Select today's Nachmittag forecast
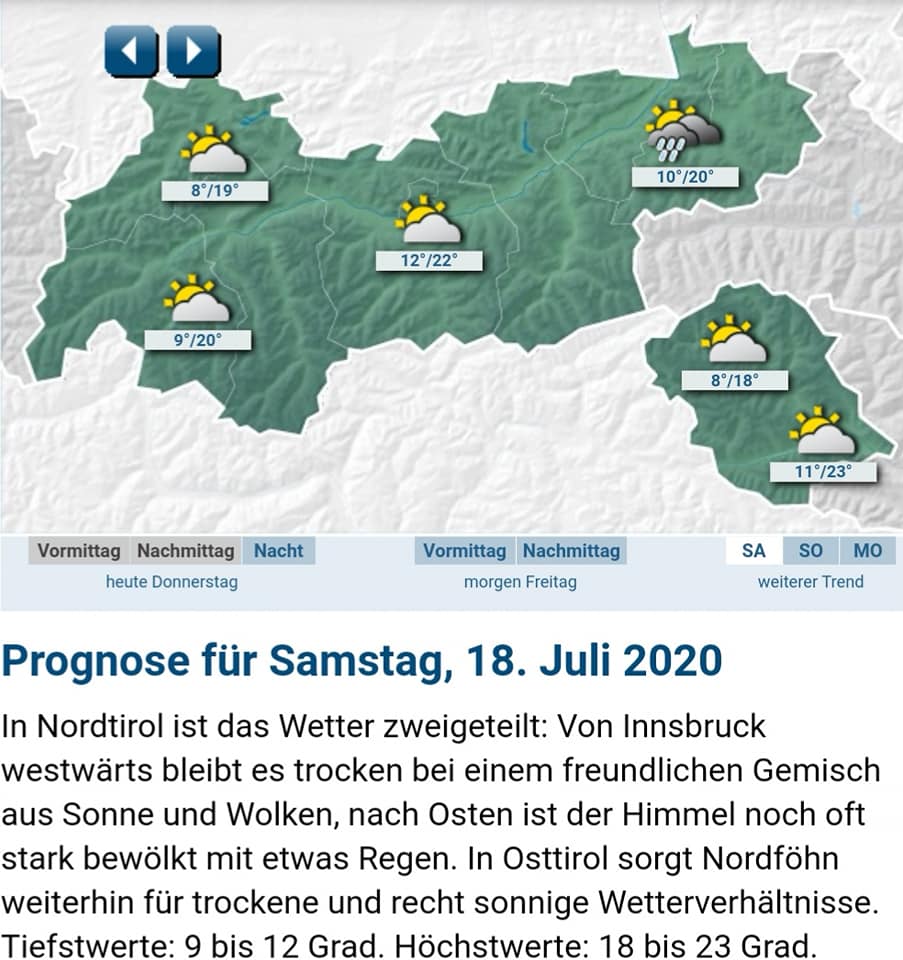Screen dimensions: 903x960 tap(185, 550)
